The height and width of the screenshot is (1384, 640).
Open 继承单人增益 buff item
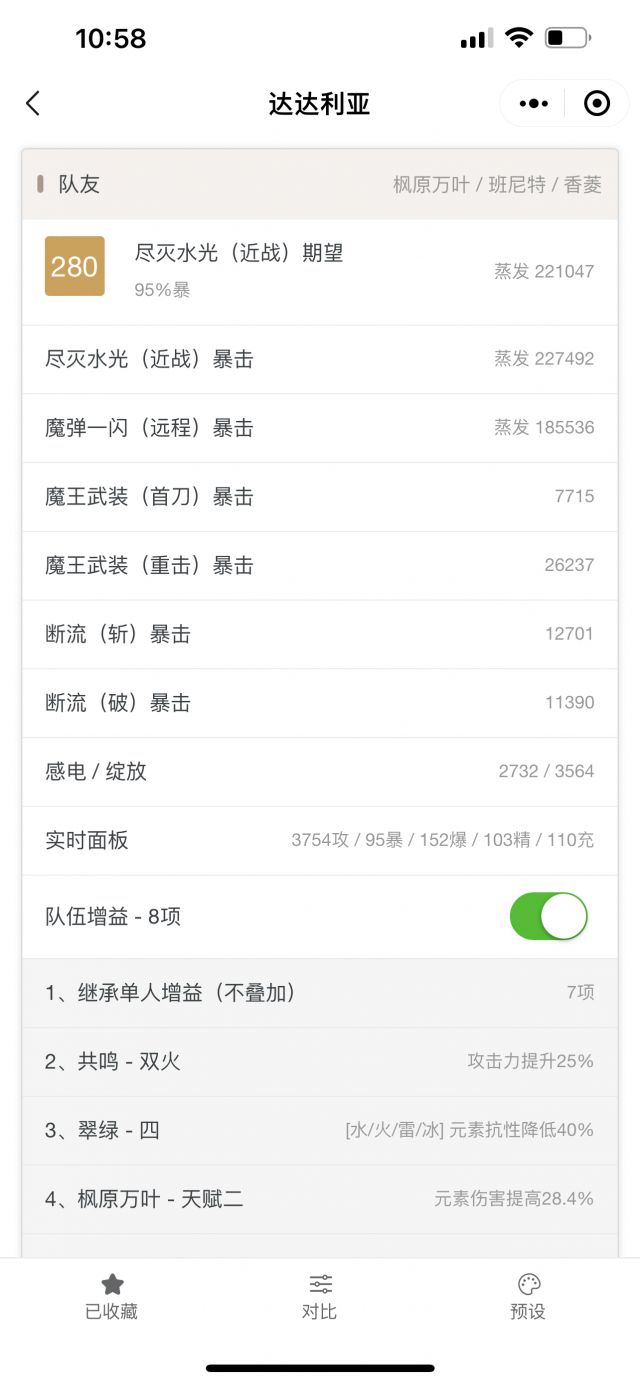tap(320, 993)
